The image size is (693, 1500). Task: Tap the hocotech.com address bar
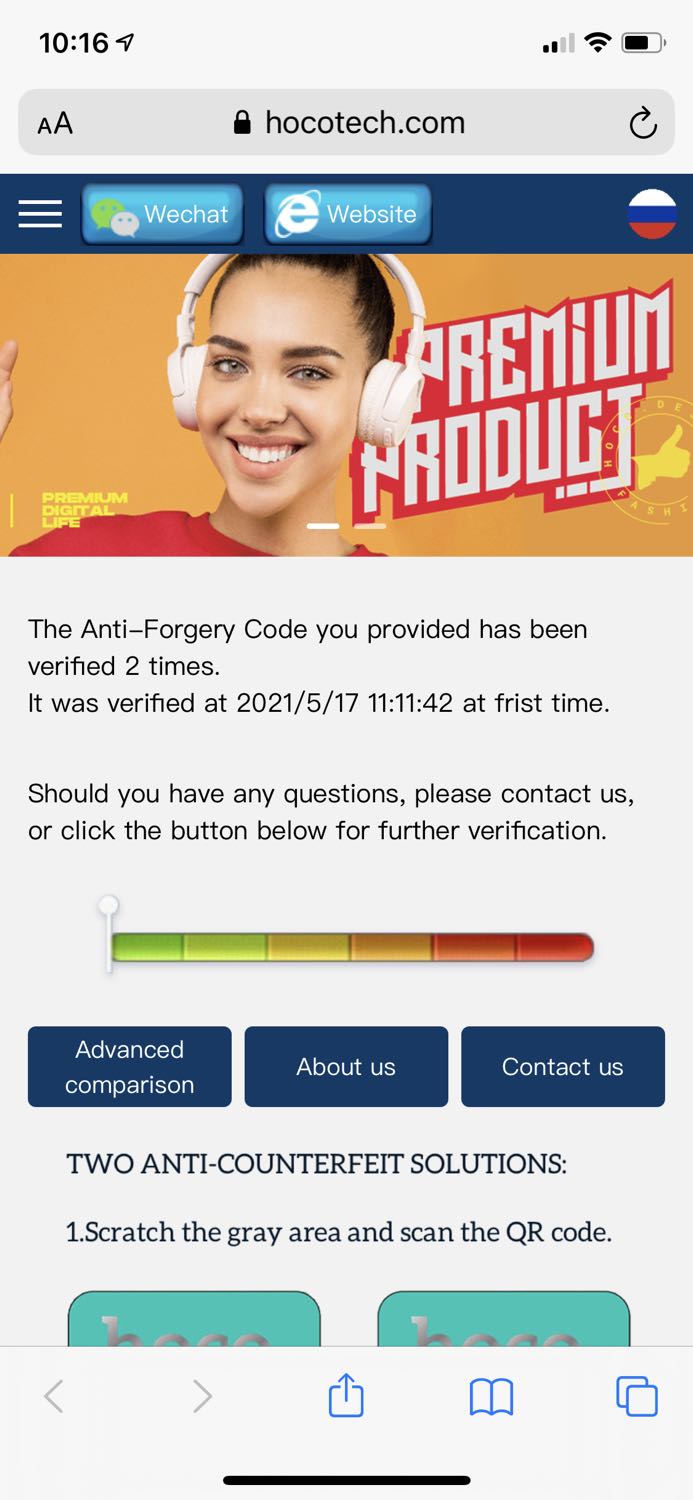click(346, 123)
